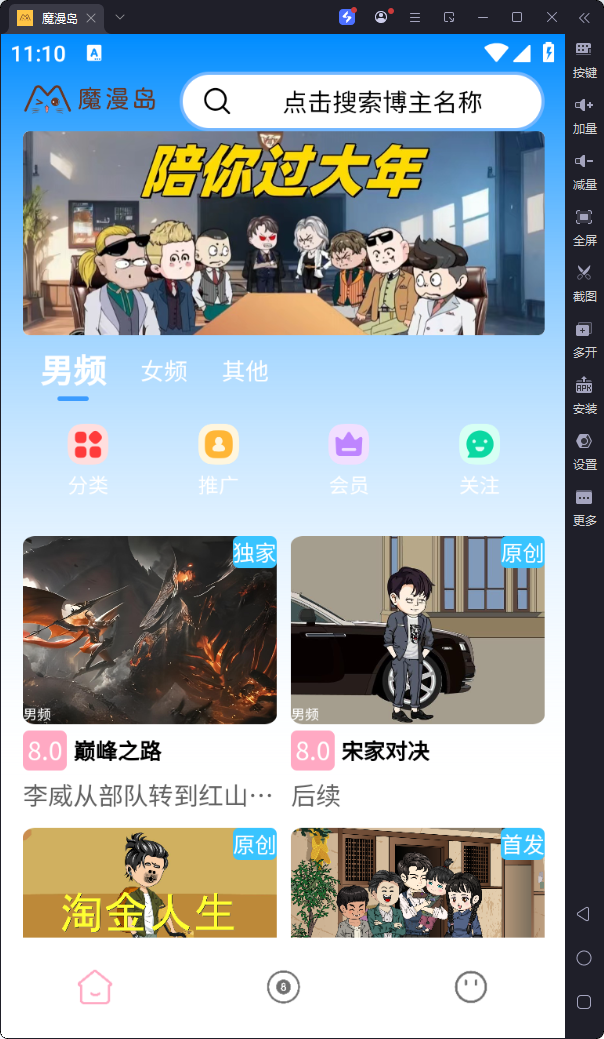604x1039 pixels.
Task: Switch to the 女频 tab
Action: (x=164, y=371)
